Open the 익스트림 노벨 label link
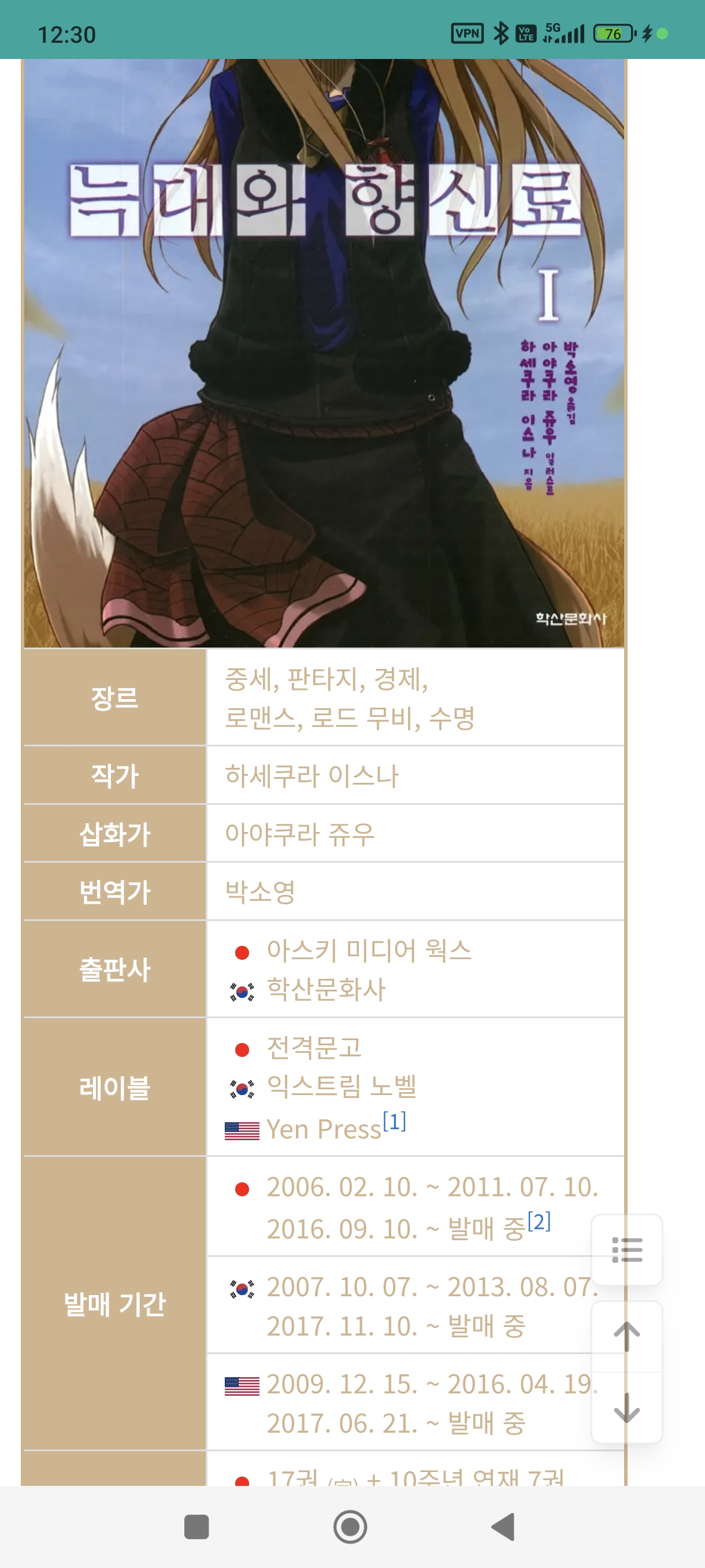Image resolution: width=705 pixels, height=1568 pixels. pos(342,1086)
